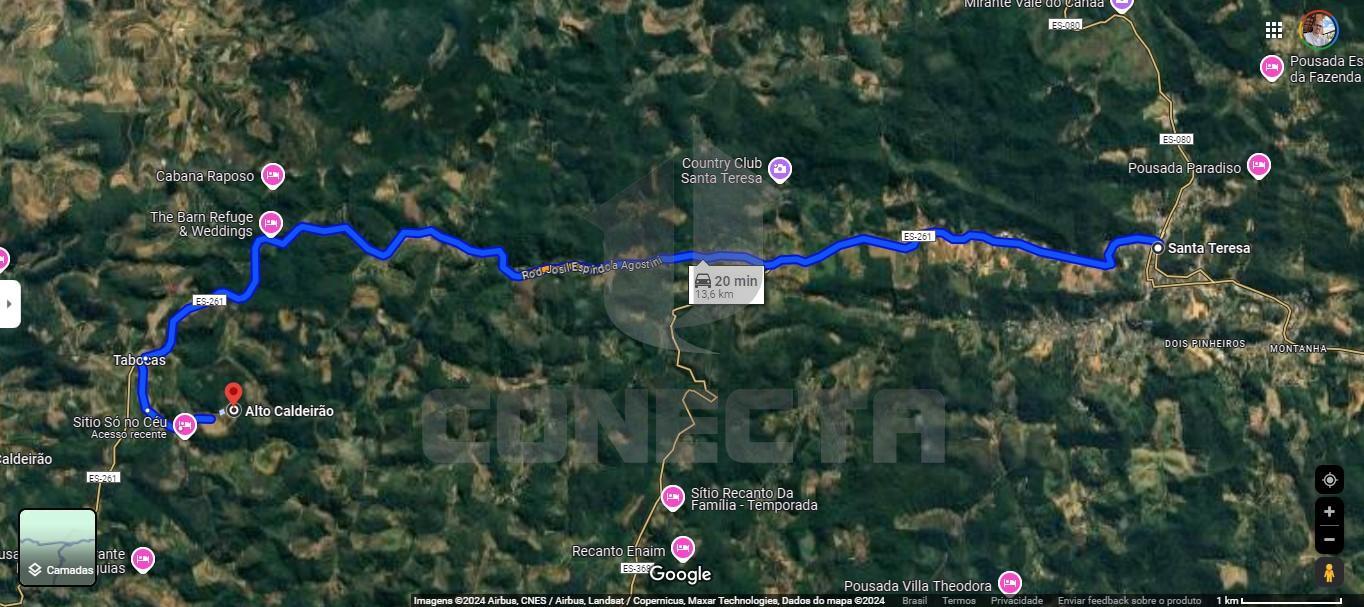
Task: Open Cabana Raposo lodging pin
Action: pos(272,176)
